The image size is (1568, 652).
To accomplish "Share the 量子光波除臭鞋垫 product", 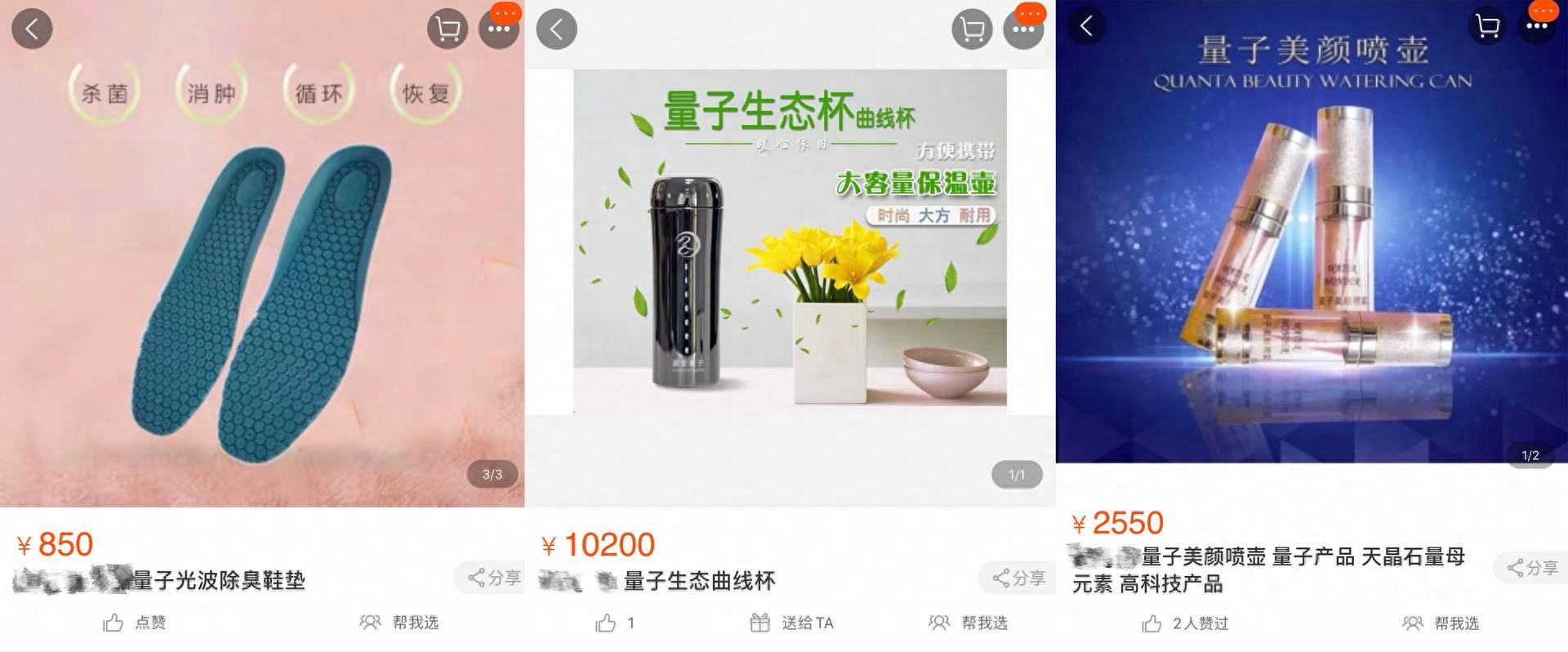I will tap(493, 578).
